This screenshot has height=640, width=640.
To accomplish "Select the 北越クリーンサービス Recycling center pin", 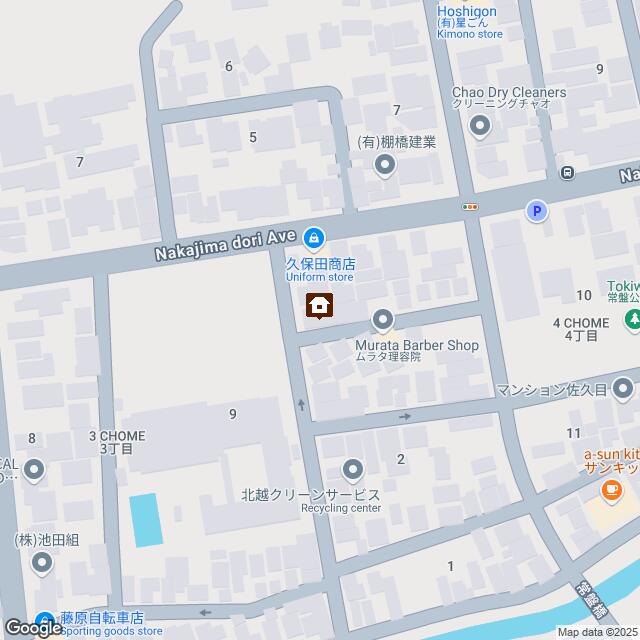I will tap(352, 469).
